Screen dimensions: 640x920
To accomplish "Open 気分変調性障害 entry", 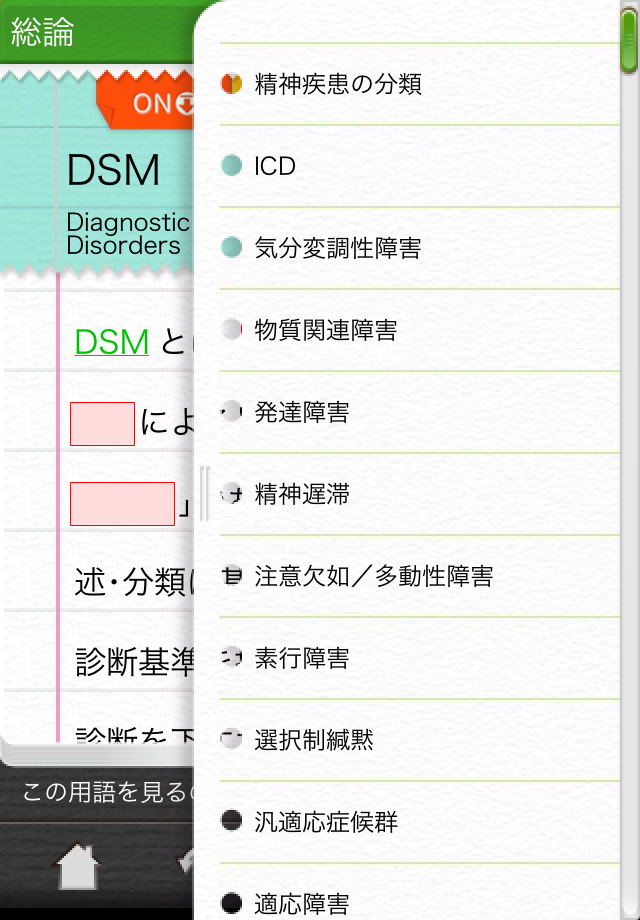I will pos(338,248).
